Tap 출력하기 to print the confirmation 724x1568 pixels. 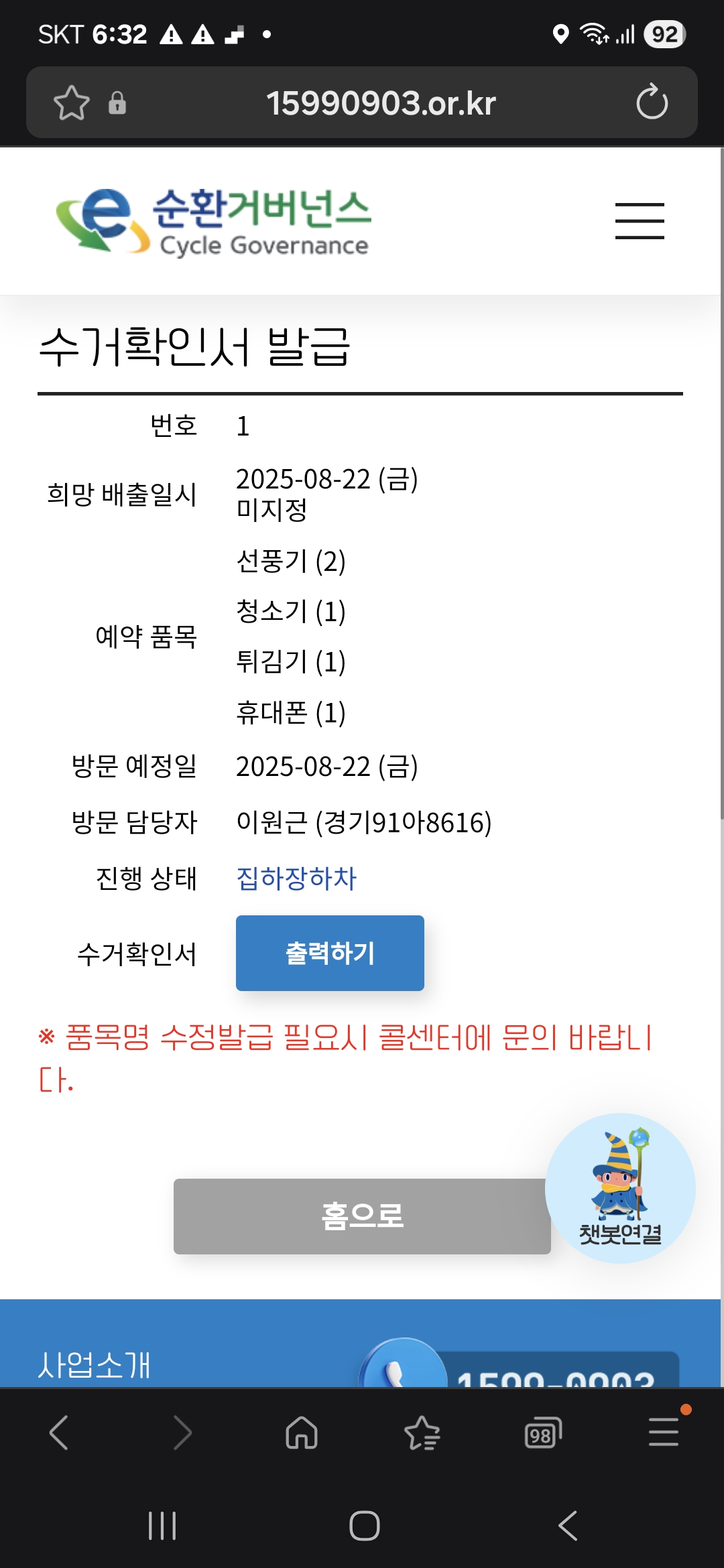330,953
